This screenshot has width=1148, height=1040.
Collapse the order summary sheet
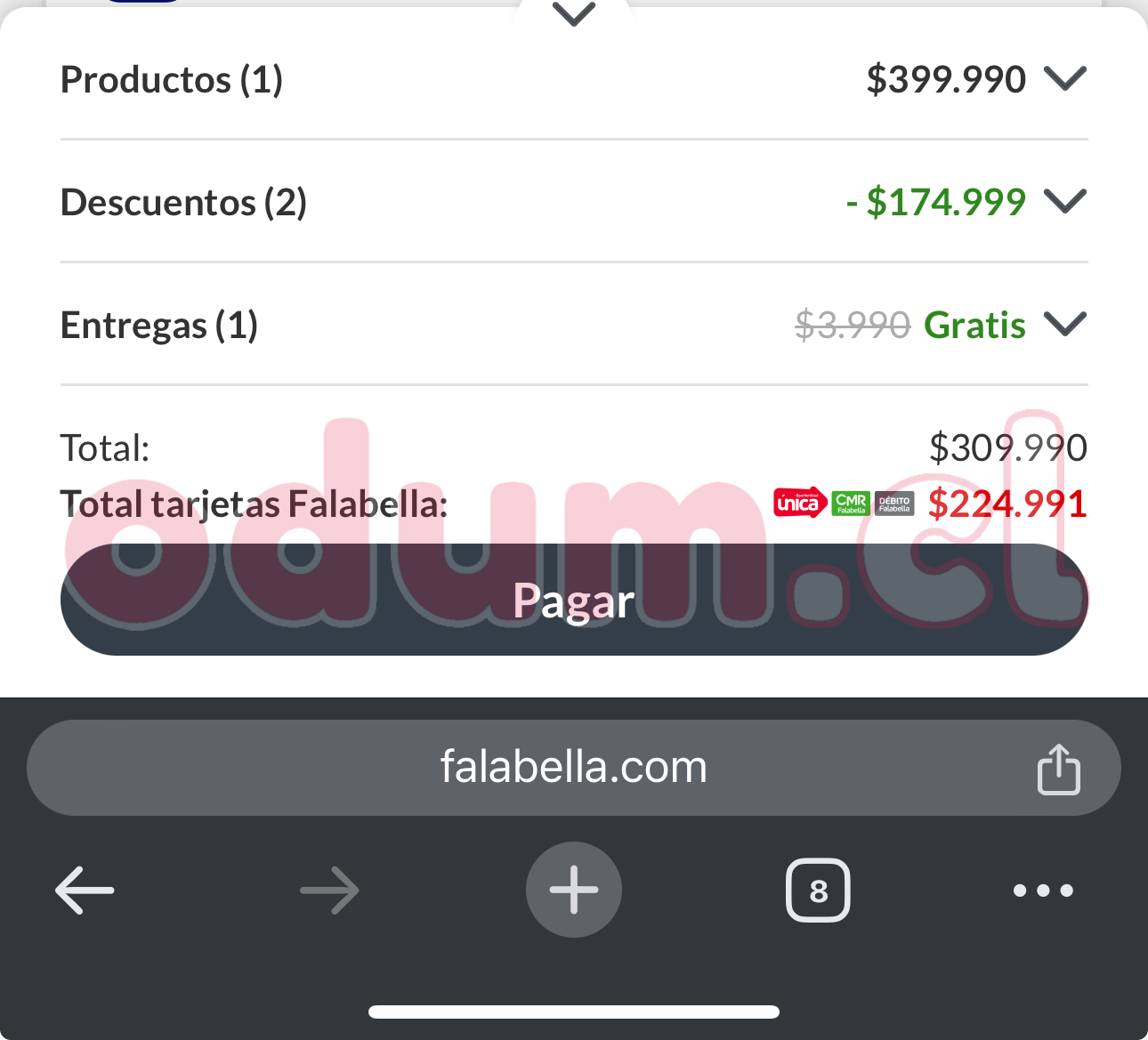point(574,14)
